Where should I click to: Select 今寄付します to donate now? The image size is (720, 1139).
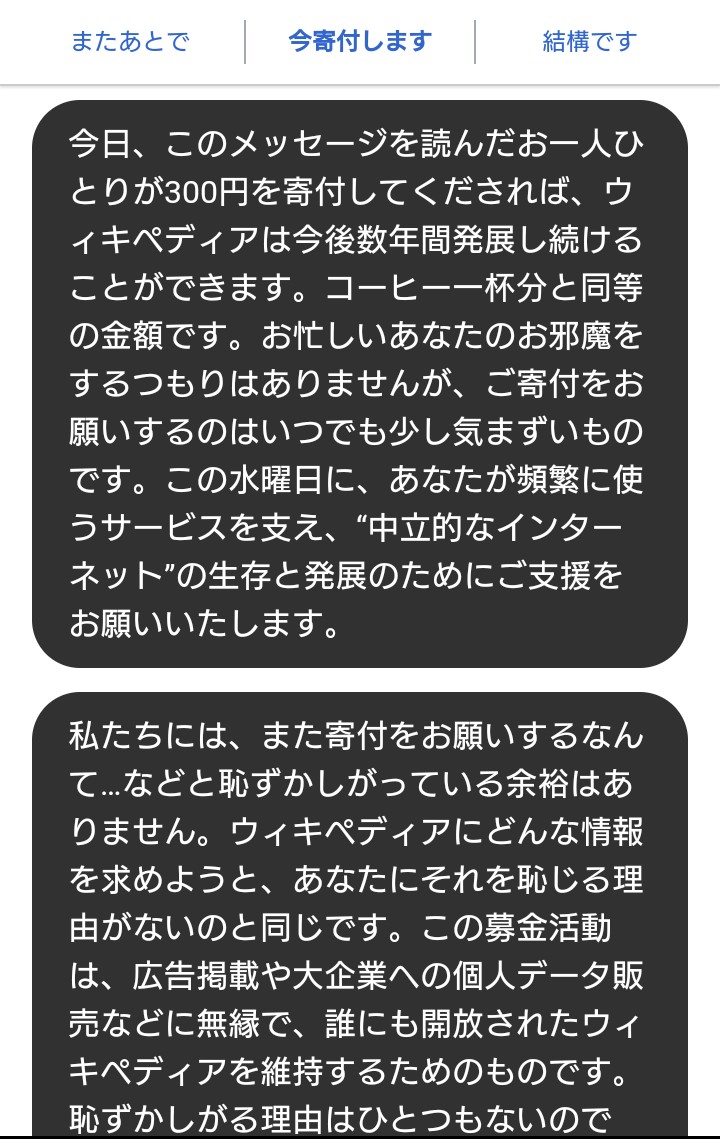coord(360,41)
